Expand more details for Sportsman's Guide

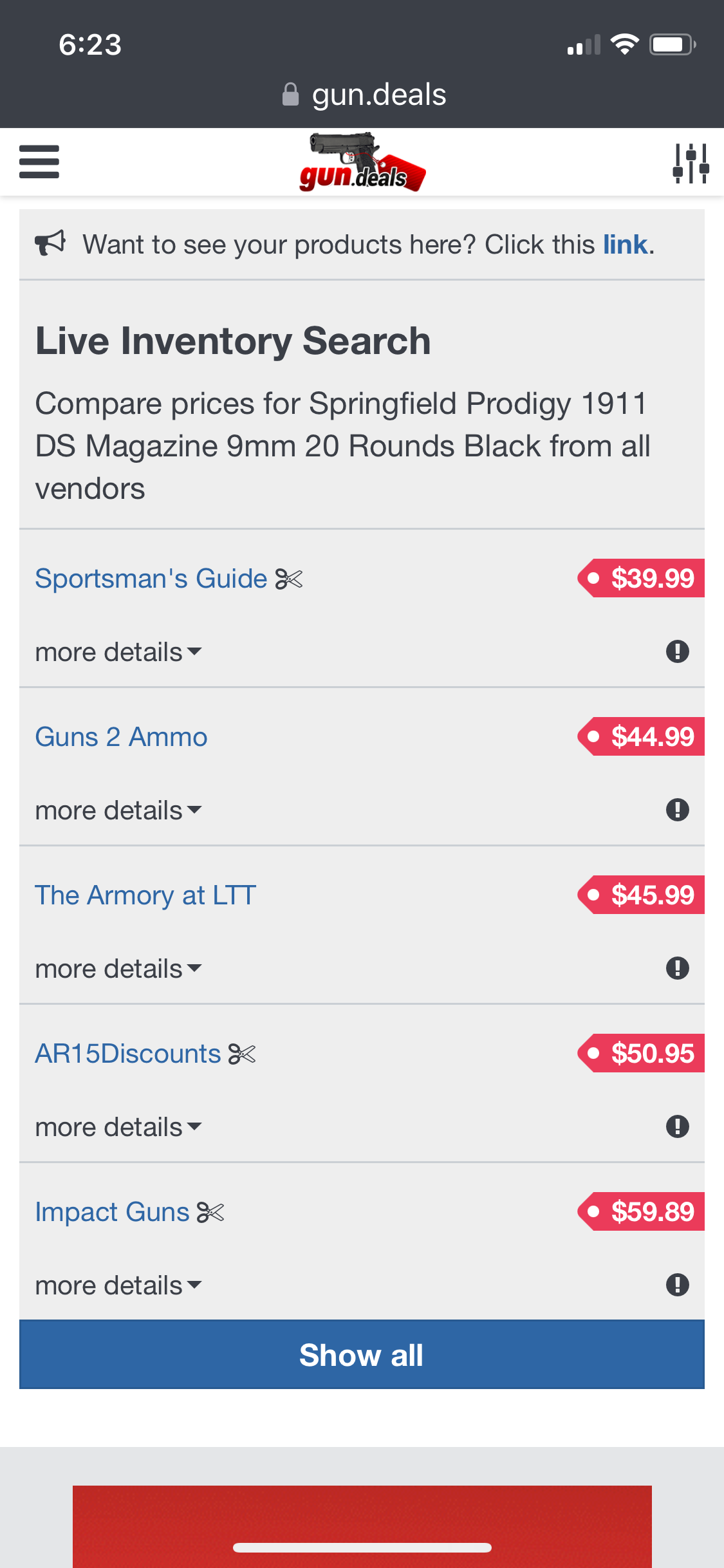pyautogui.click(x=118, y=652)
